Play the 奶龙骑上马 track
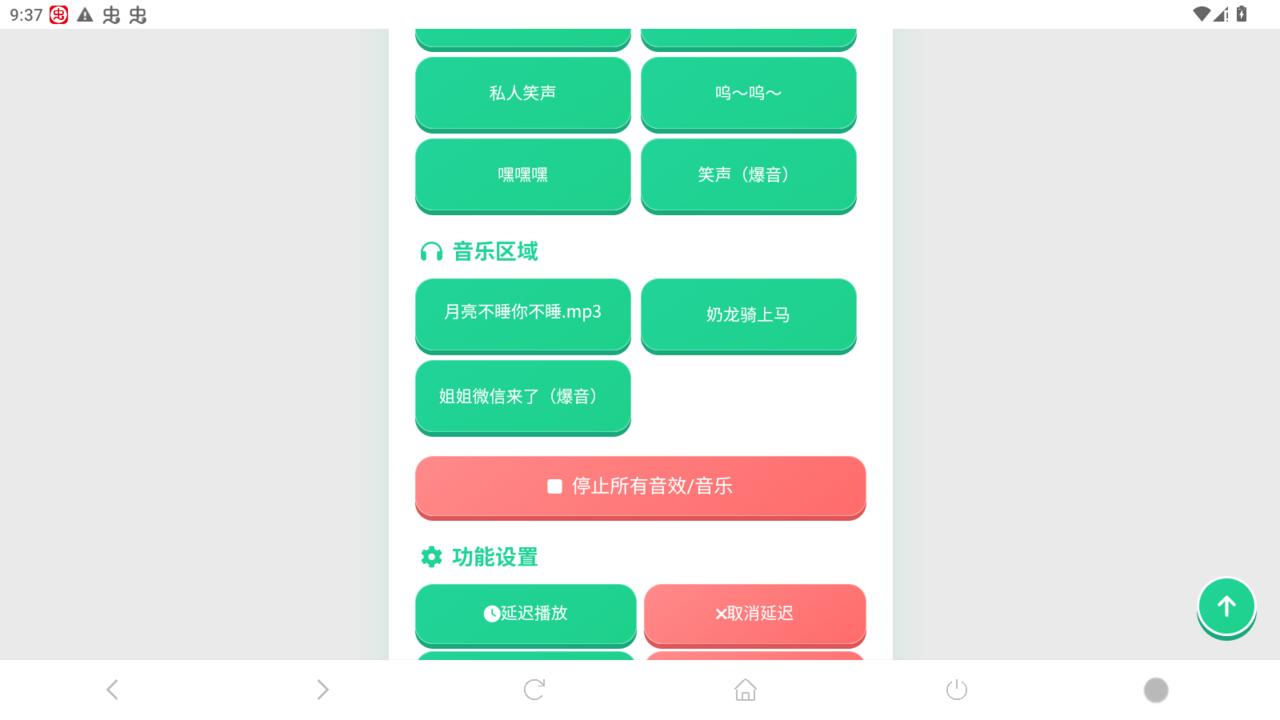The height and width of the screenshot is (720, 1280). click(748, 314)
